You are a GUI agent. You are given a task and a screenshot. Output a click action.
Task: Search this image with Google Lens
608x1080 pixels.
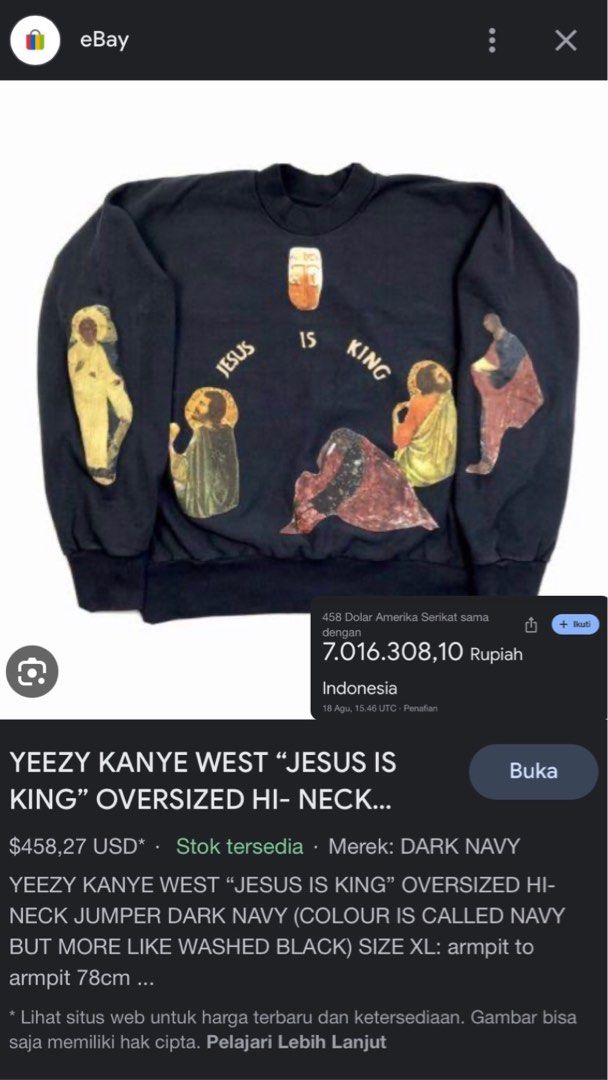tap(32, 671)
